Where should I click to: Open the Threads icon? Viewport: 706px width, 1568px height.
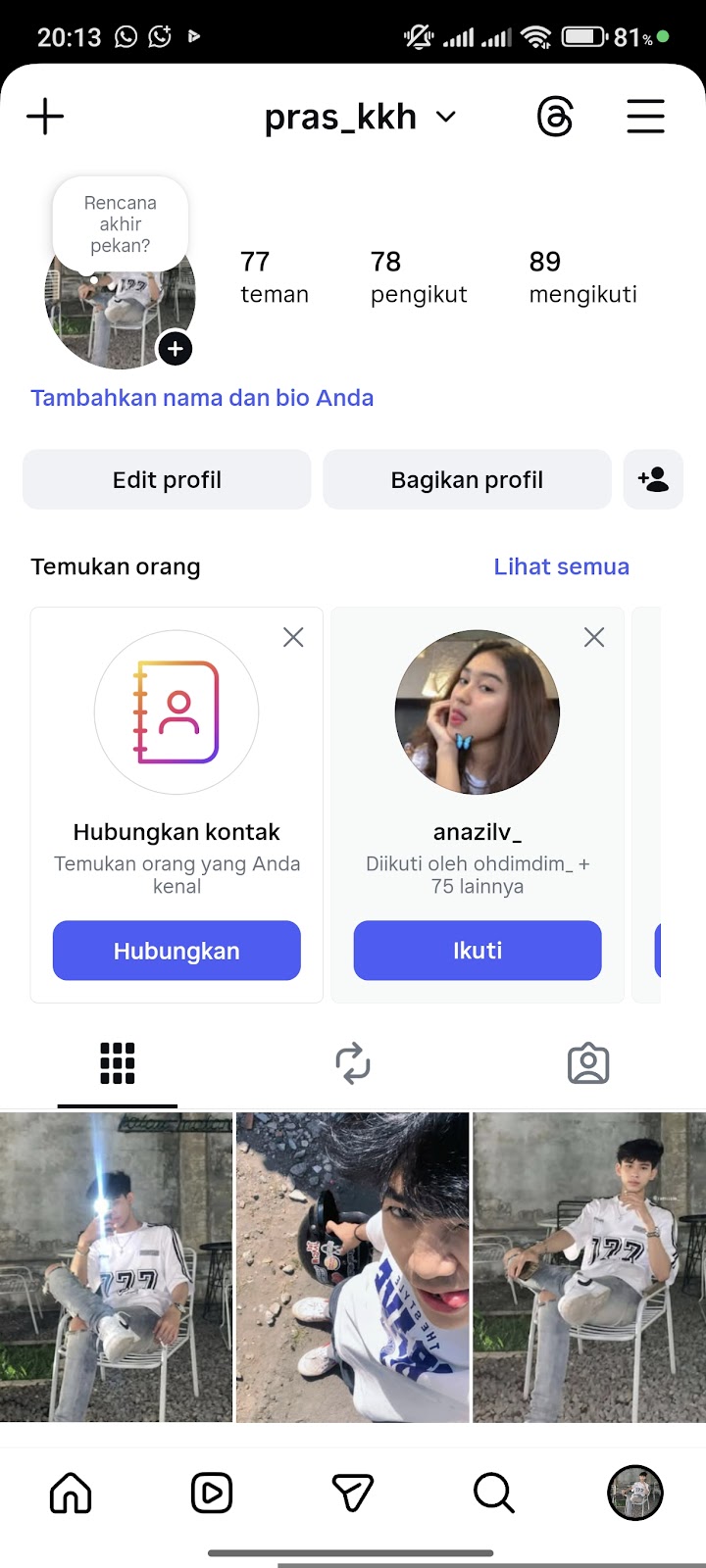(x=555, y=118)
